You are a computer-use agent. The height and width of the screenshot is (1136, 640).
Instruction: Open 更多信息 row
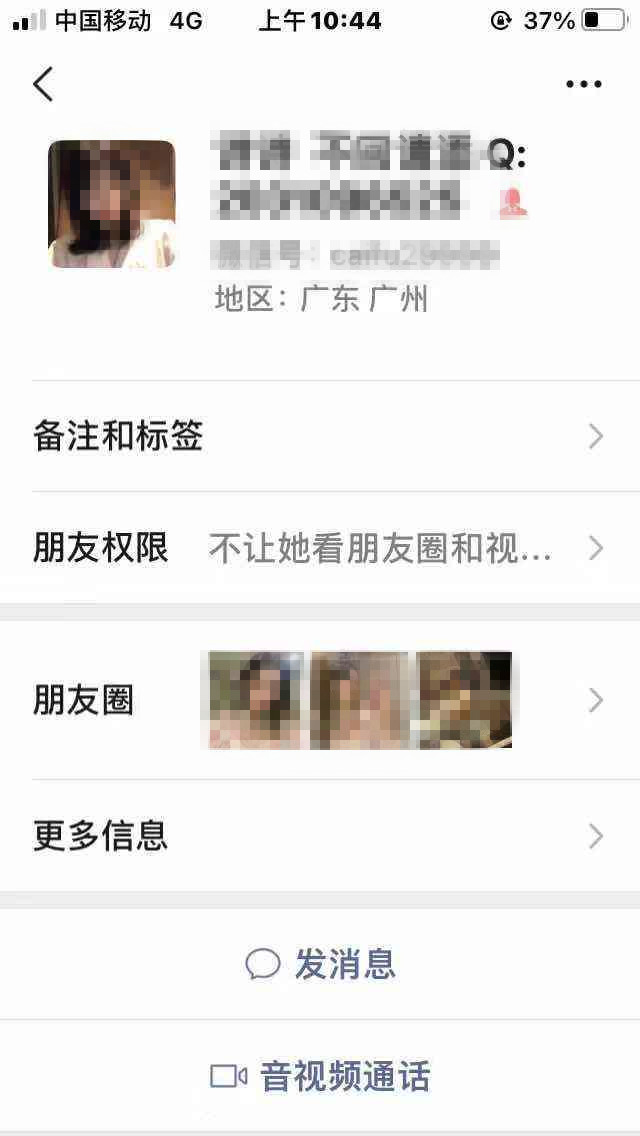tap(320, 836)
